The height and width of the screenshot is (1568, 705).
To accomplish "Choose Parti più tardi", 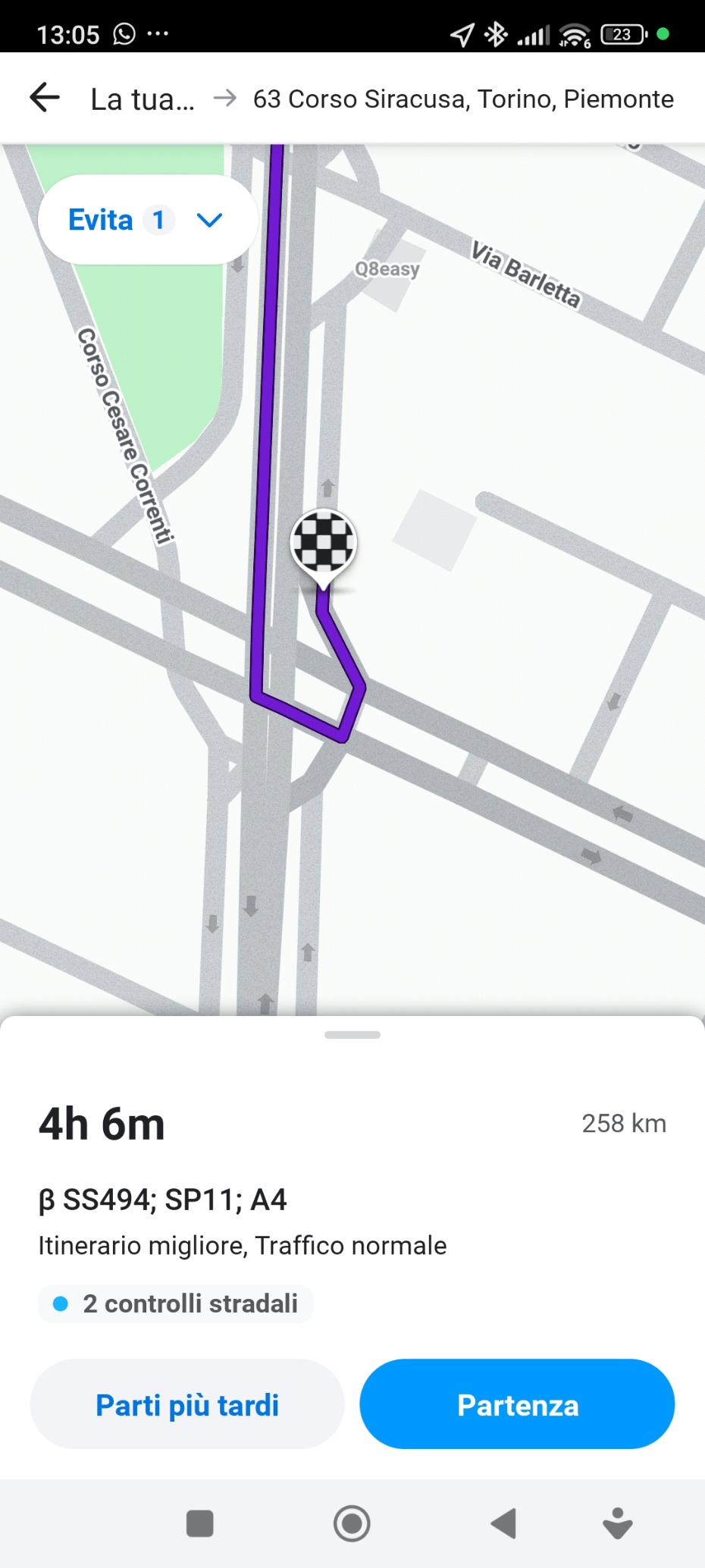I will [187, 1404].
